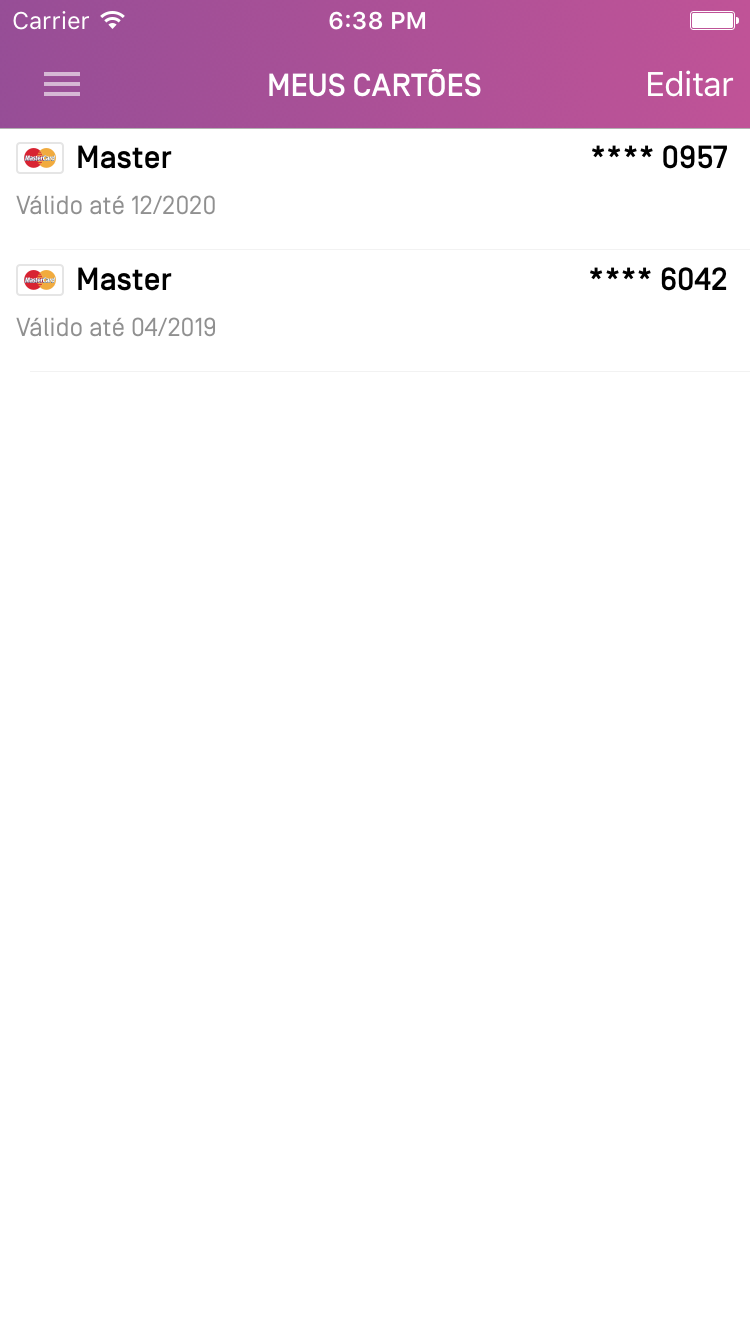The height and width of the screenshot is (1334, 750).
Task: Click the Mastercard logo on the second card
Action: (40, 279)
